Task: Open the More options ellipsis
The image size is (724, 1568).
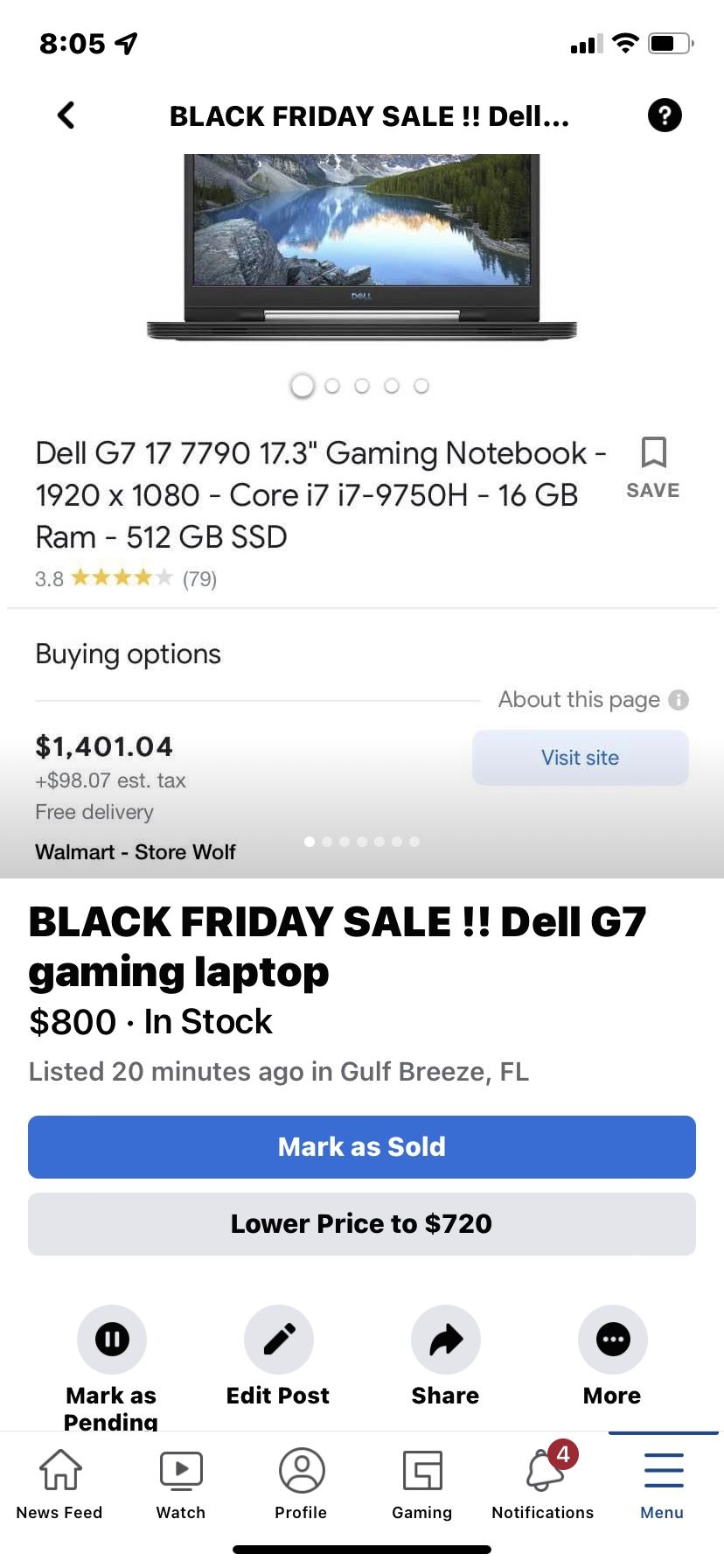Action: [x=612, y=1339]
